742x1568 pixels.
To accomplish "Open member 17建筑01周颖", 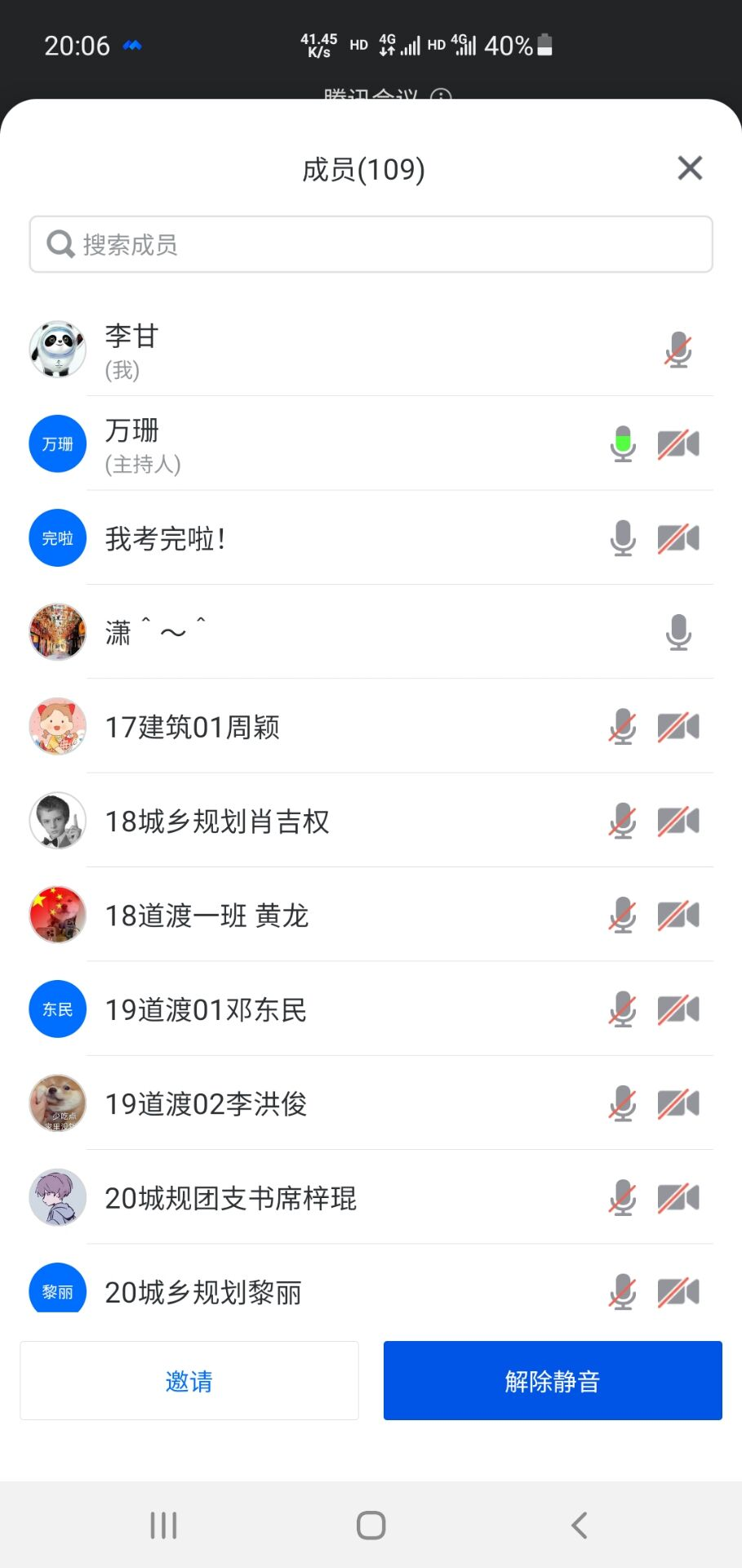I will coord(327,727).
